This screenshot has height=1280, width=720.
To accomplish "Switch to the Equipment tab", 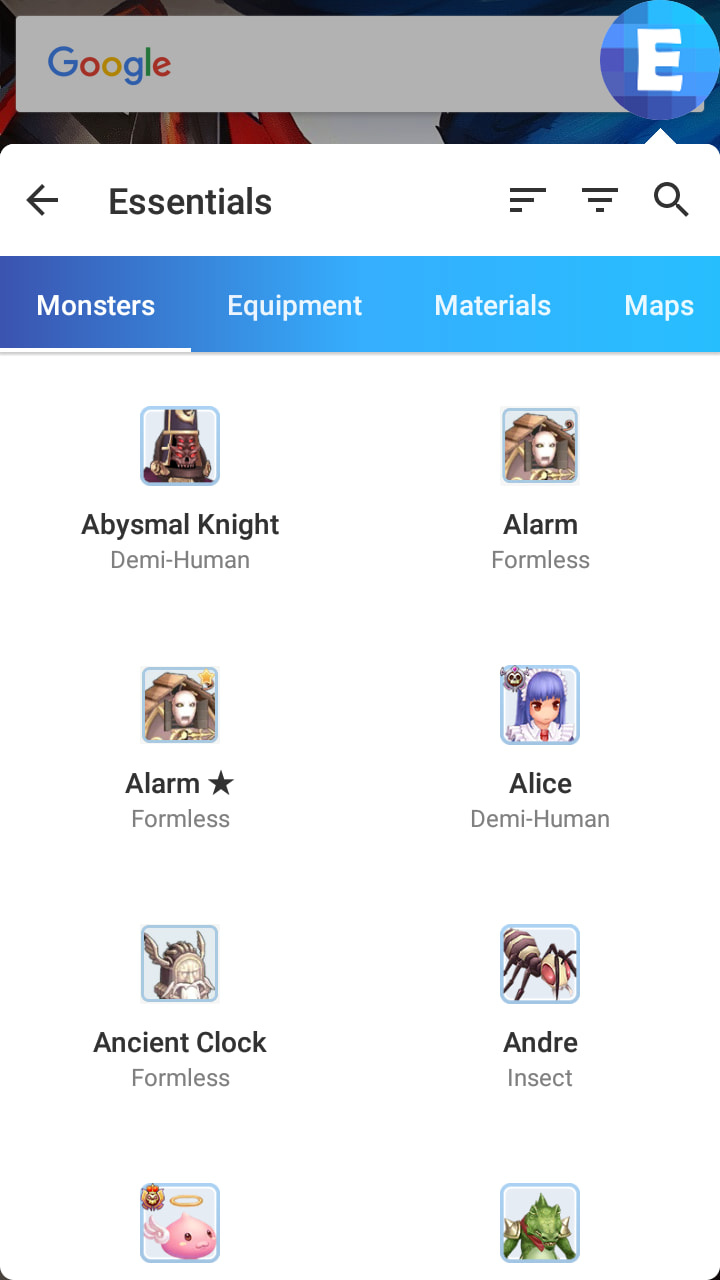I will (294, 305).
